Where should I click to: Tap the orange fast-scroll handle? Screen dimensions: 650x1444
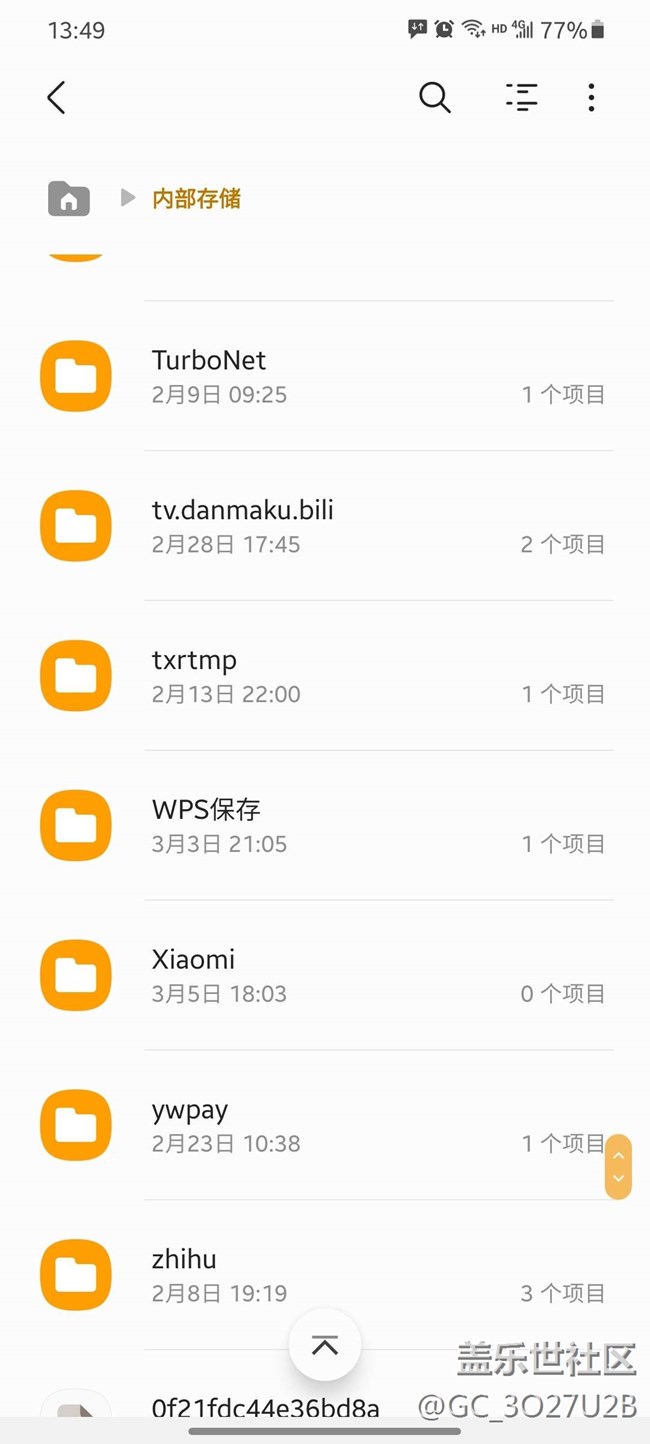point(618,1167)
